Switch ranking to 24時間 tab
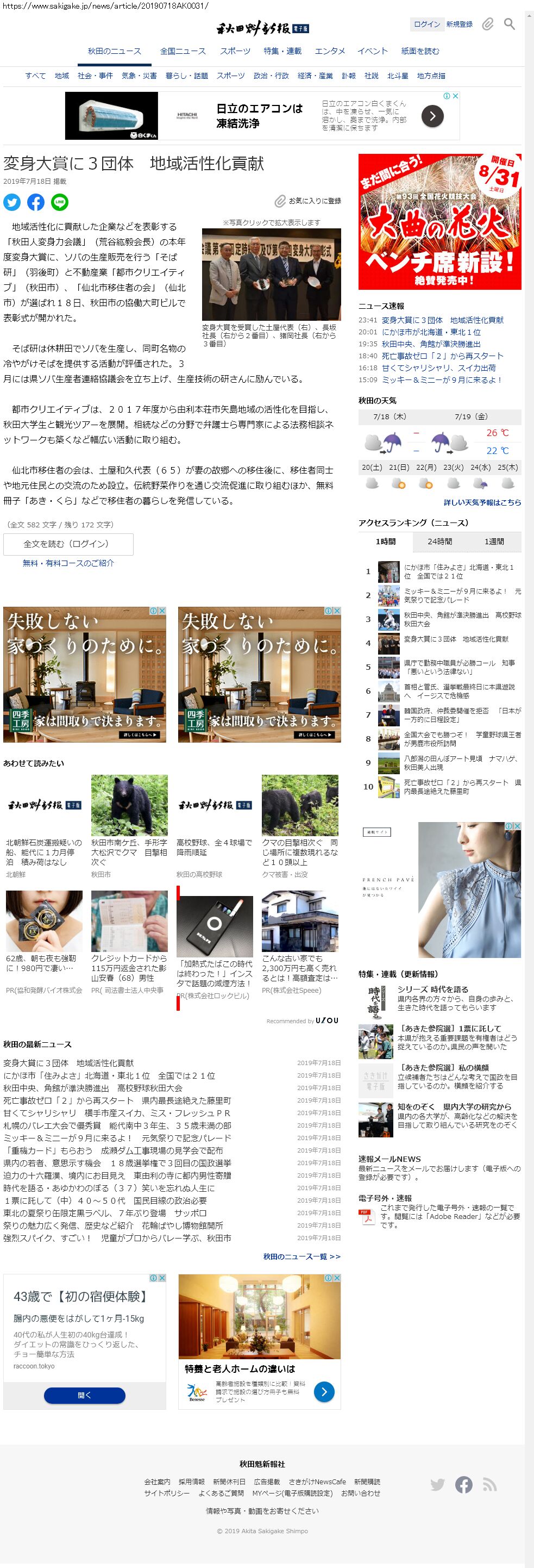 [439, 542]
